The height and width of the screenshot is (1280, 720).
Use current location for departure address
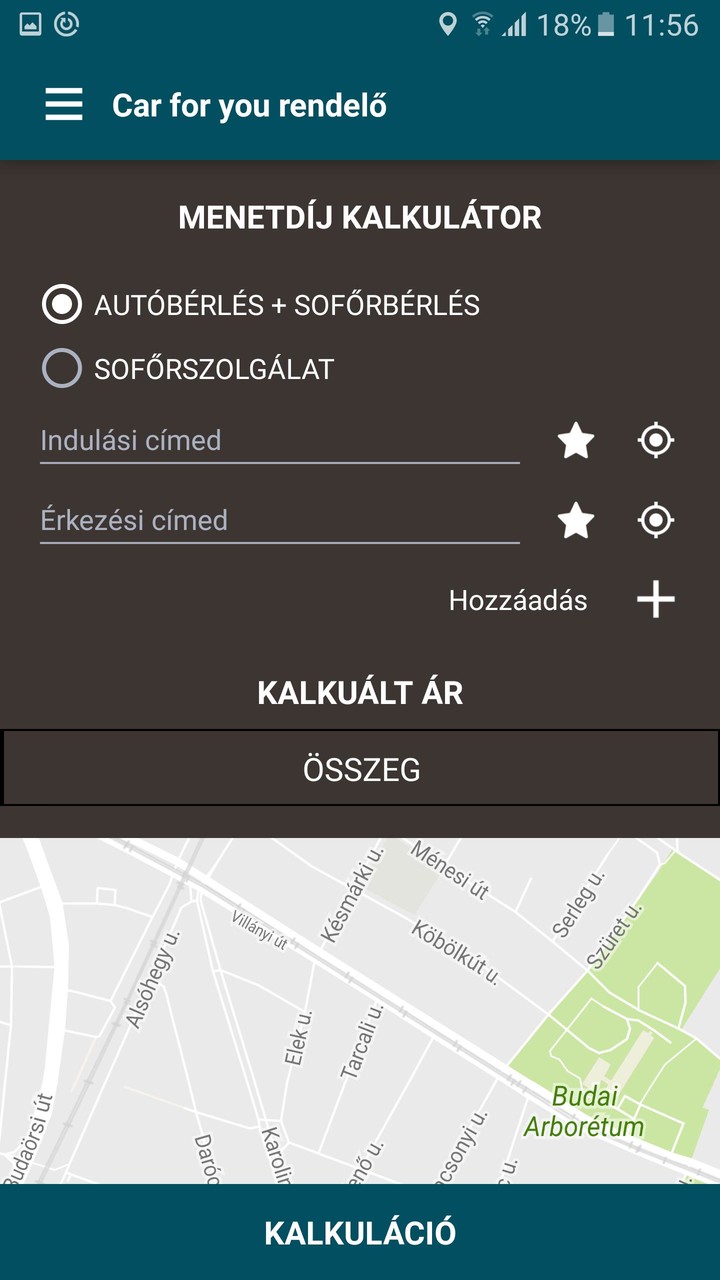click(x=656, y=440)
